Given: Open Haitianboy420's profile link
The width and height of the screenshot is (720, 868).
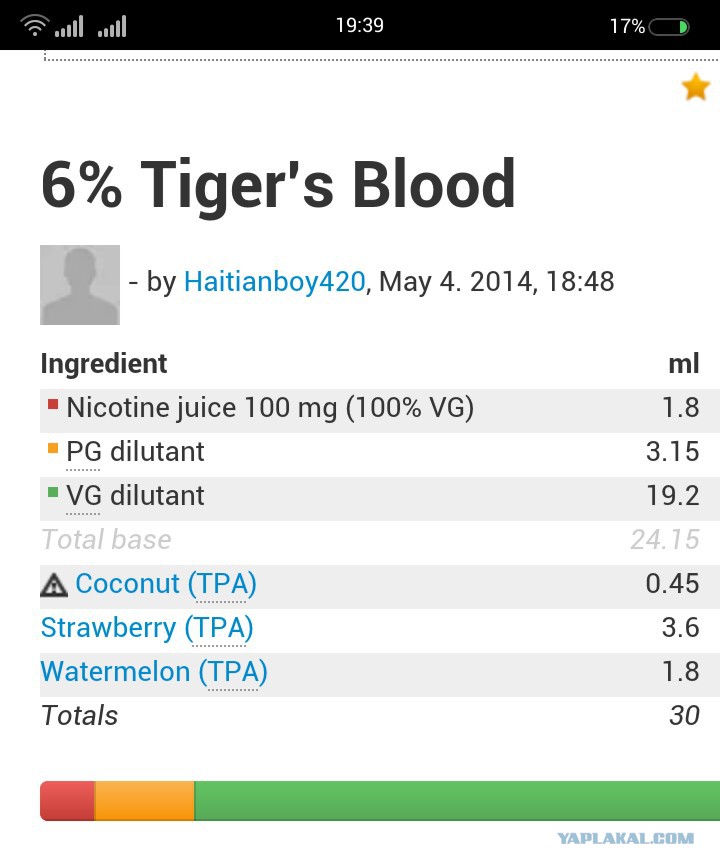Looking at the screenshot, I should tap(274, 281).
